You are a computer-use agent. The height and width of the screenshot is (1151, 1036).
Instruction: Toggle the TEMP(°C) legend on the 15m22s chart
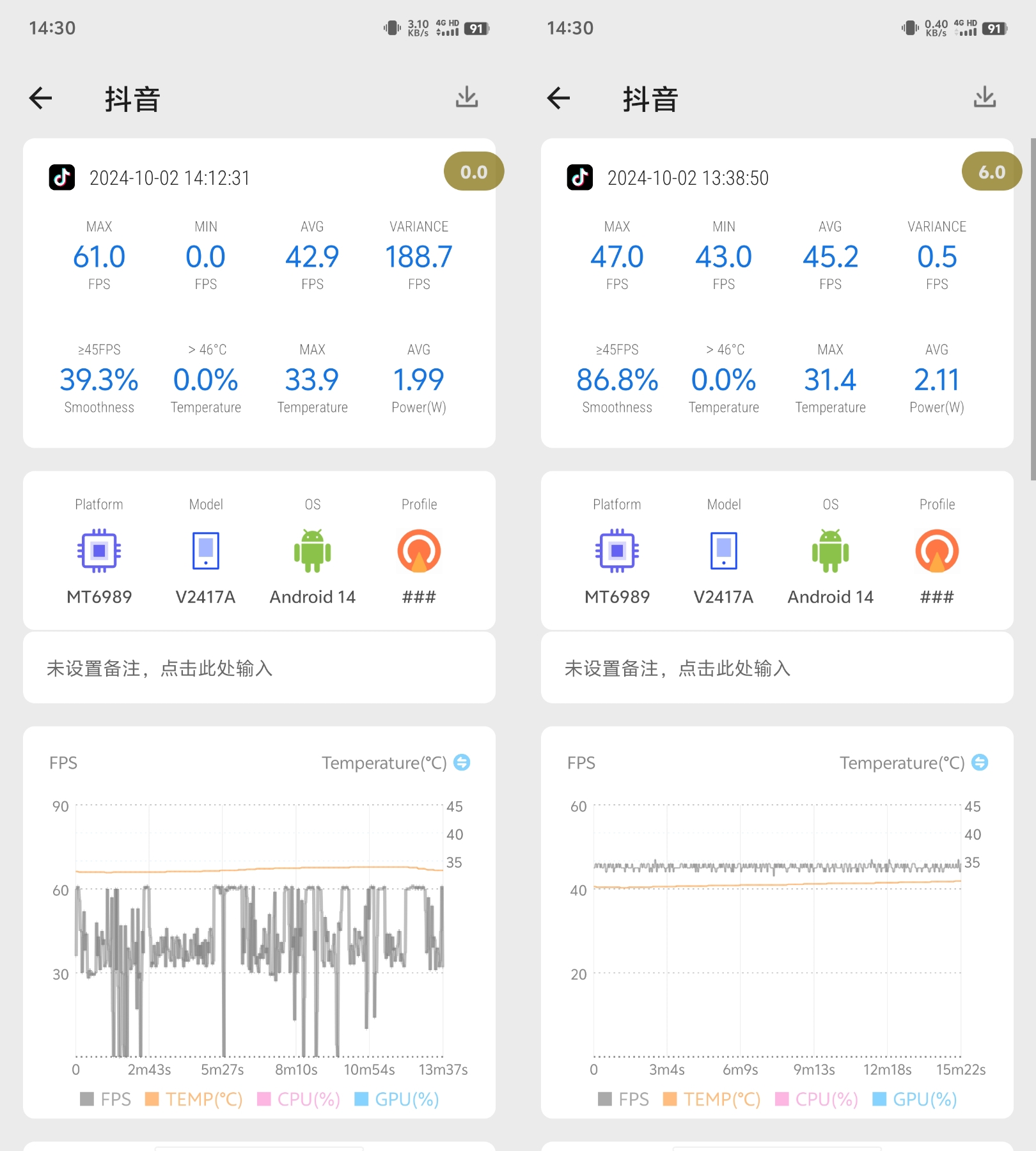712,1099
